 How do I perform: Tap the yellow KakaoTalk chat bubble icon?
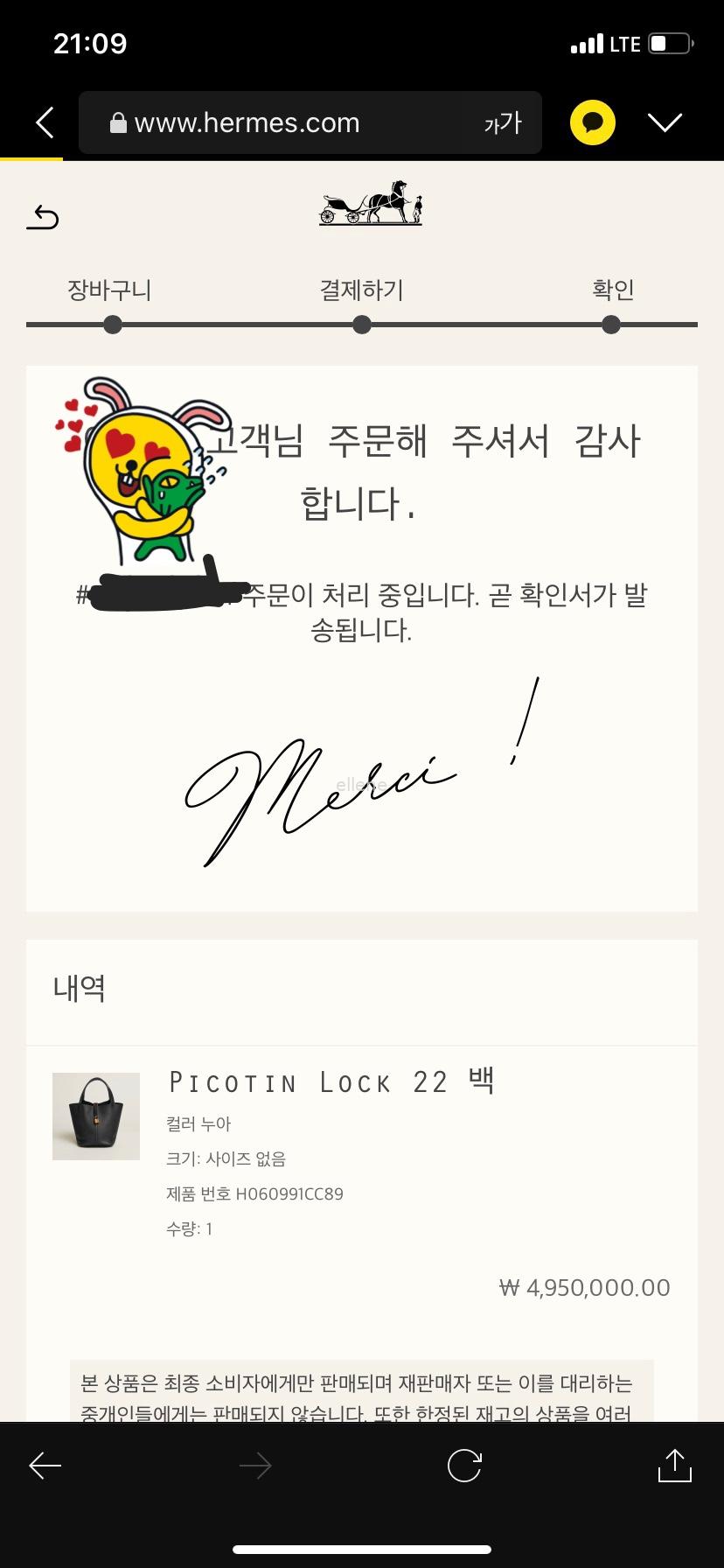click(593, 122)
